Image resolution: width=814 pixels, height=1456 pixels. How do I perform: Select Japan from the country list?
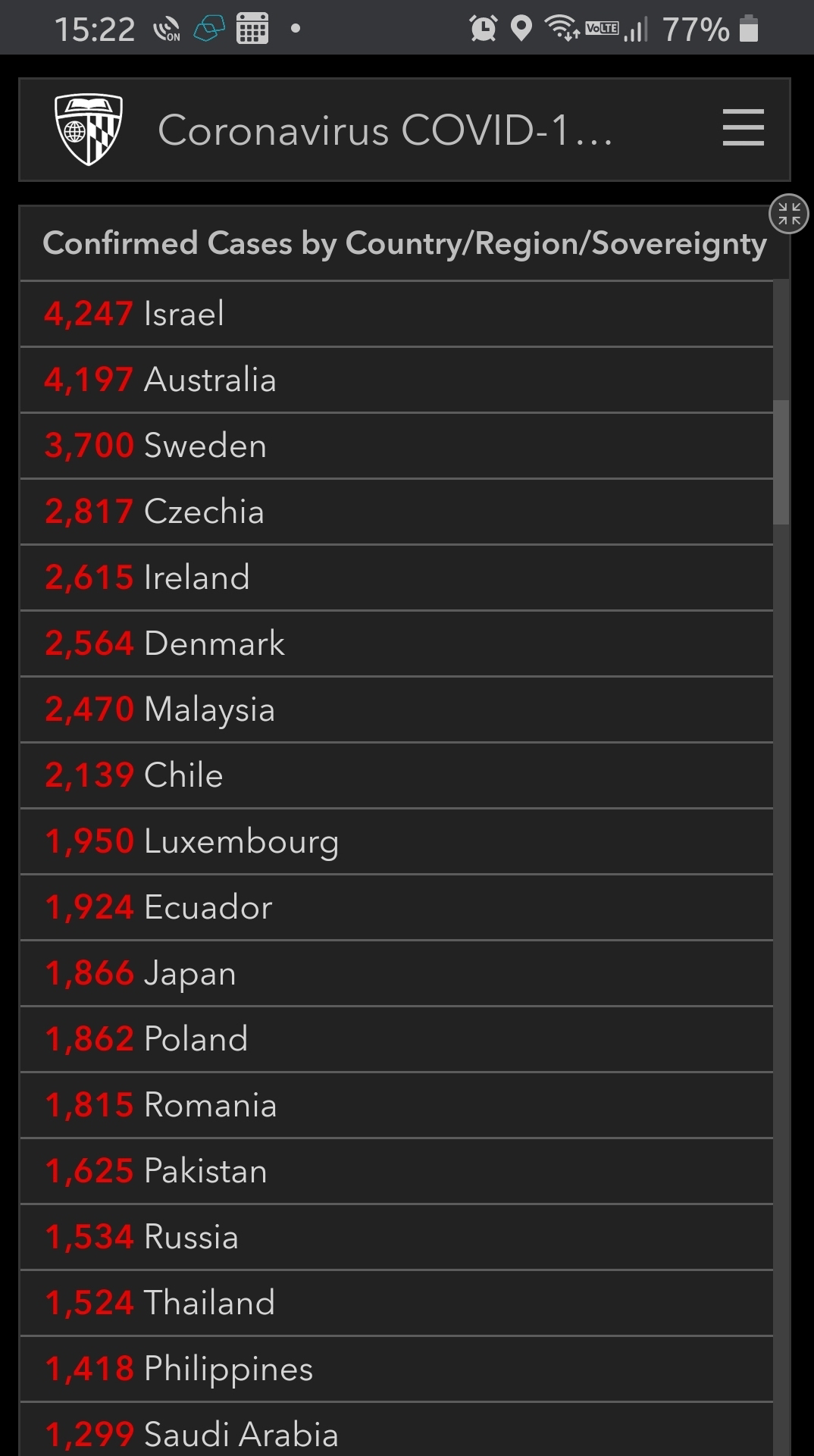(x=396, y=973)
